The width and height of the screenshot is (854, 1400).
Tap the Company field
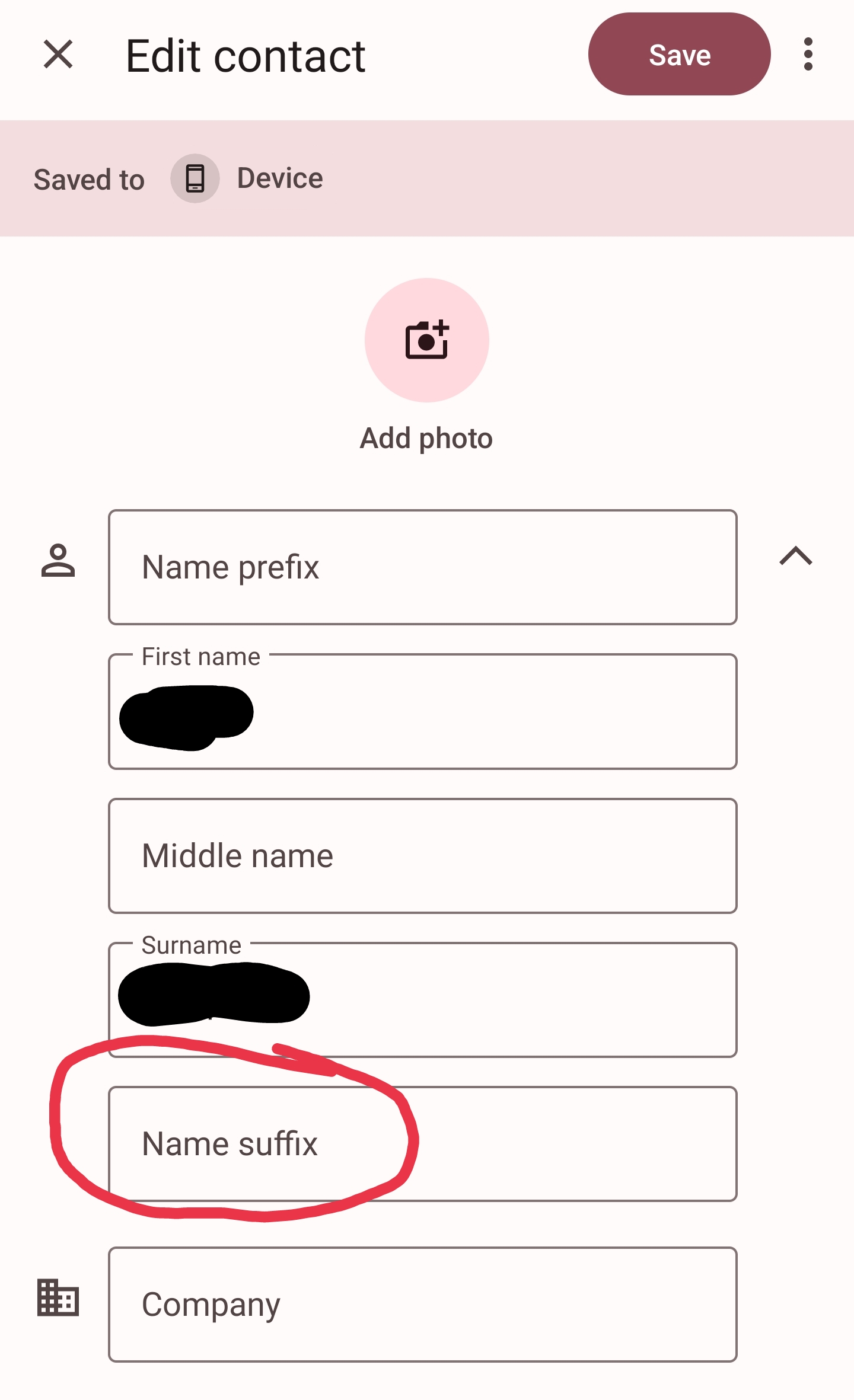pyautogui.click(x=422, y=1305)
